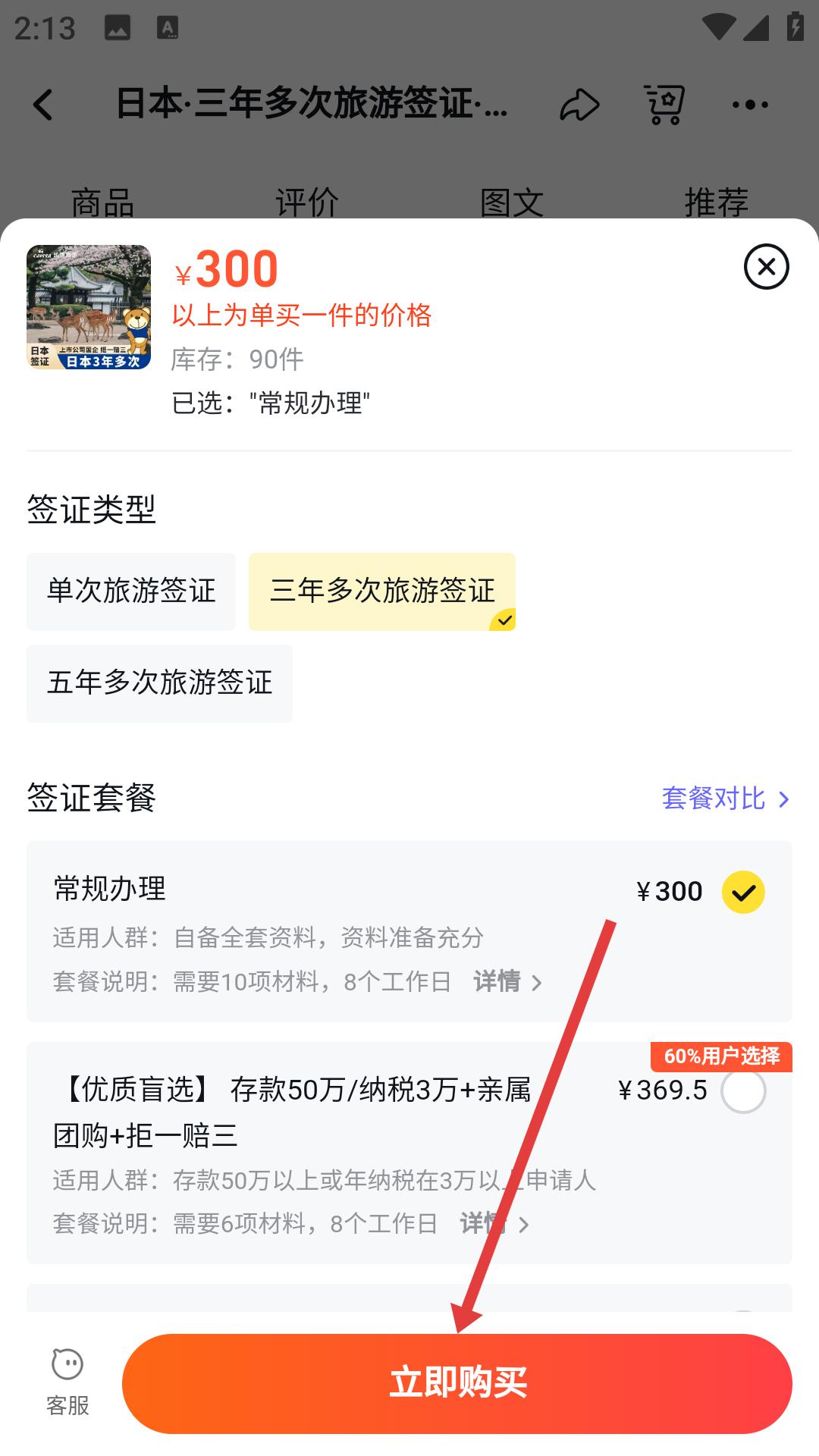Select 三年多次旅游签证 visa type
819x1456 pixels.
[381, 591]
